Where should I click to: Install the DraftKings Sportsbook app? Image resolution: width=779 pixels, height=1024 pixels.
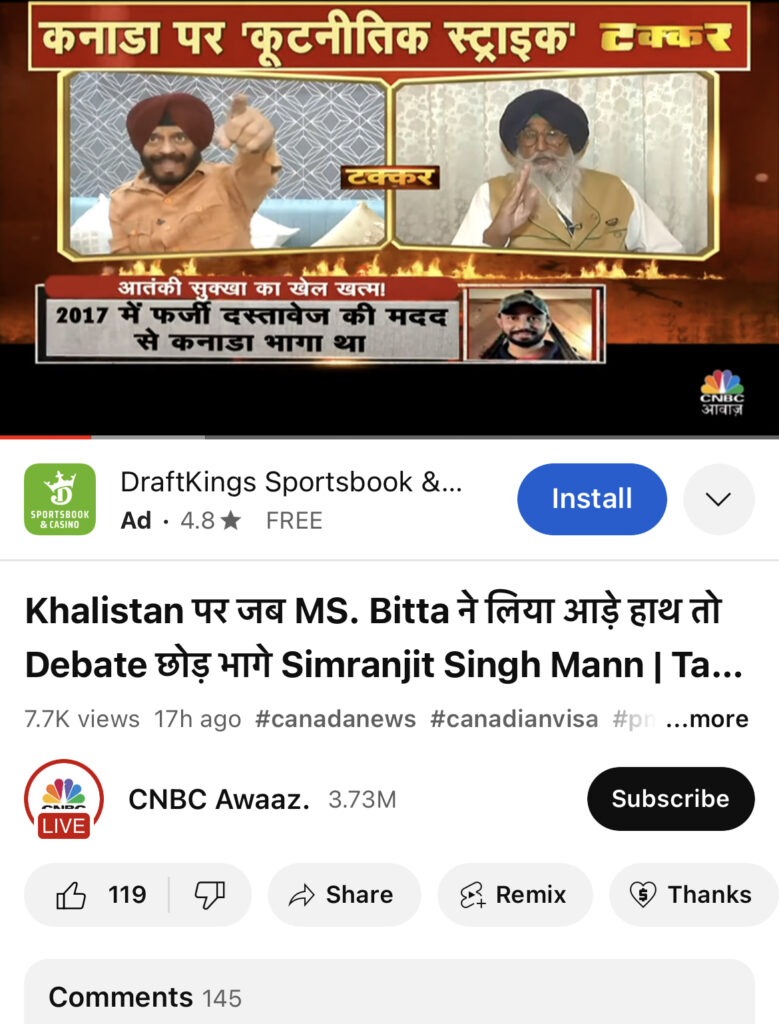pyautogui.click(x=591, y=499)
